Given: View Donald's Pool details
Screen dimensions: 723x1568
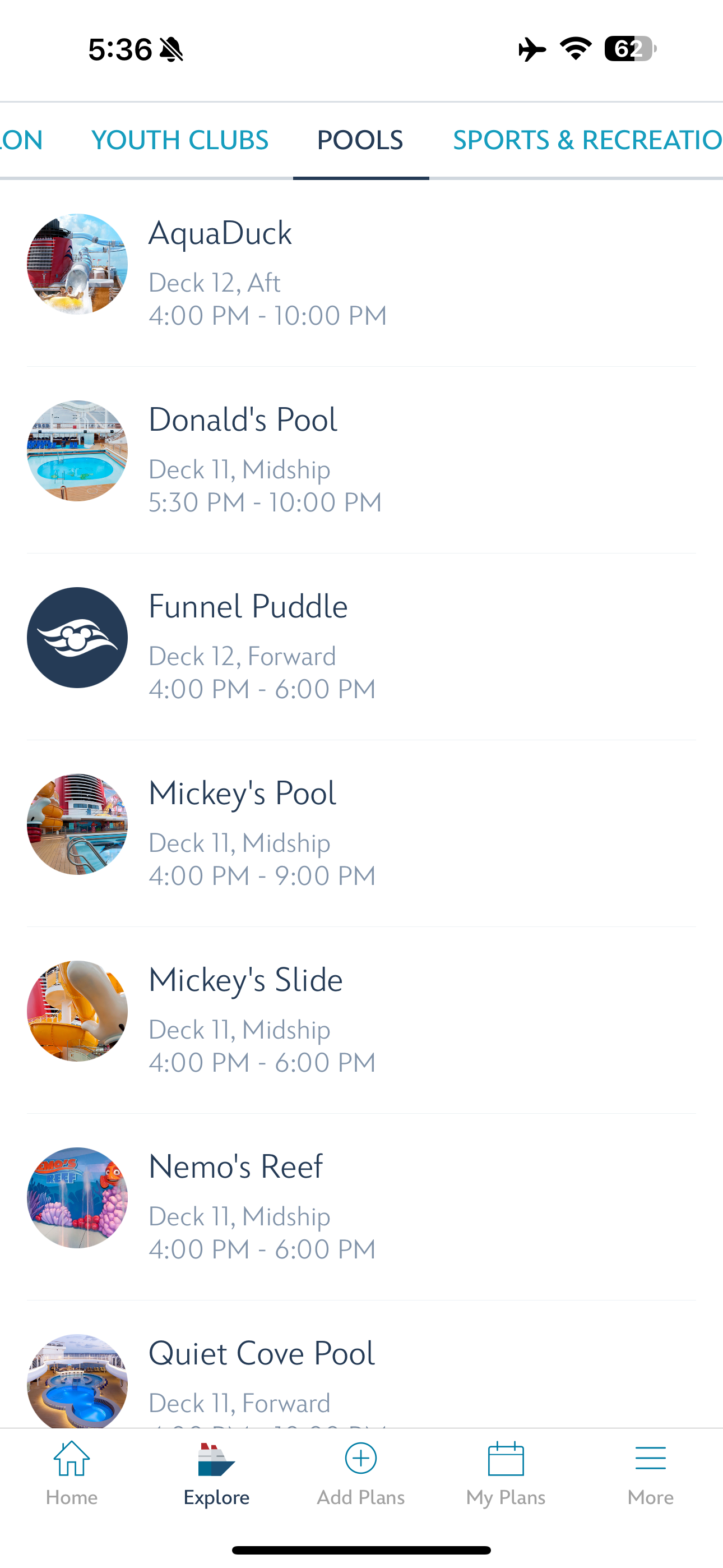Looking at the screenshot, I should click(361, 459).
